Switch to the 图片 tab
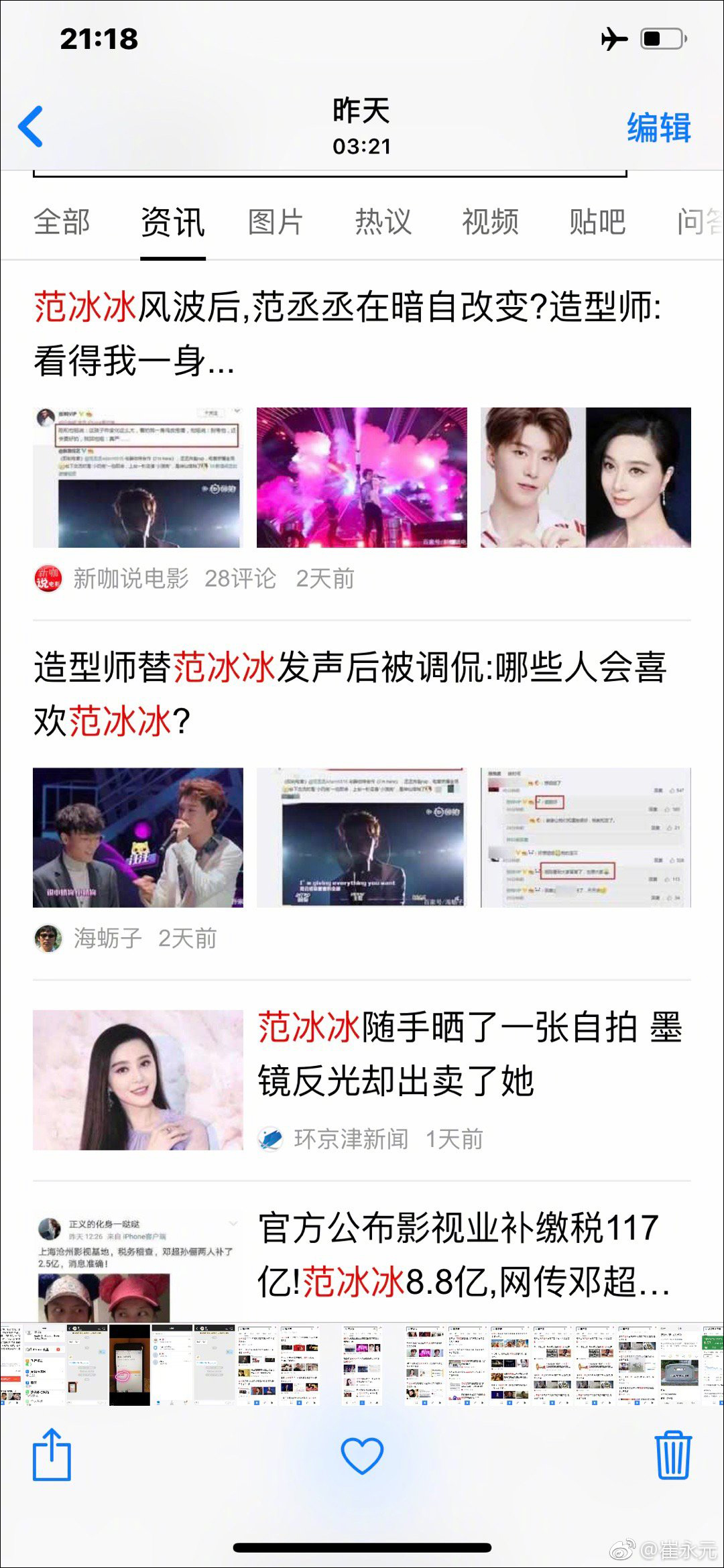 (x=276, y=223)
